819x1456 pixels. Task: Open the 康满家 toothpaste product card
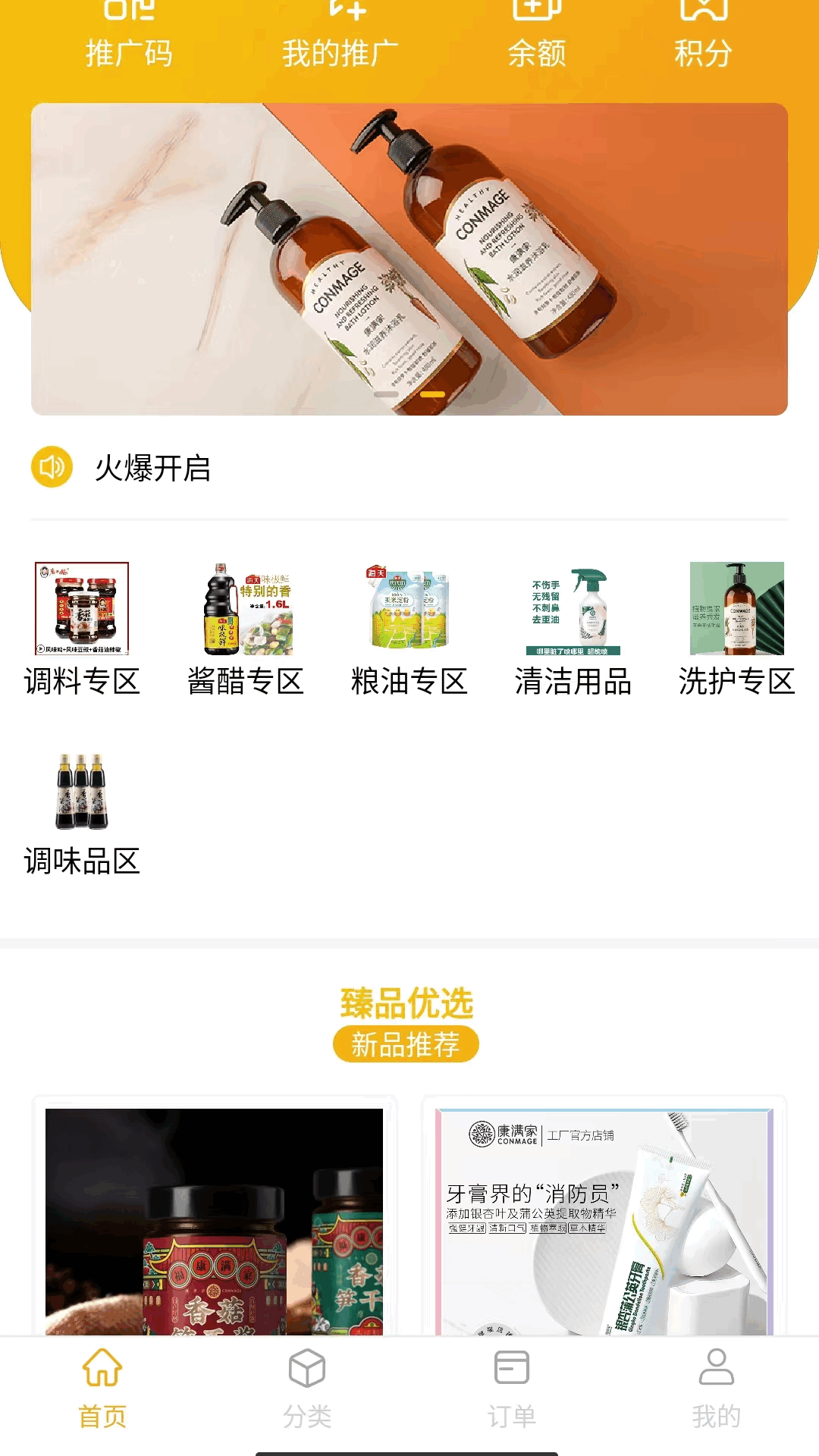[604, 1221]
